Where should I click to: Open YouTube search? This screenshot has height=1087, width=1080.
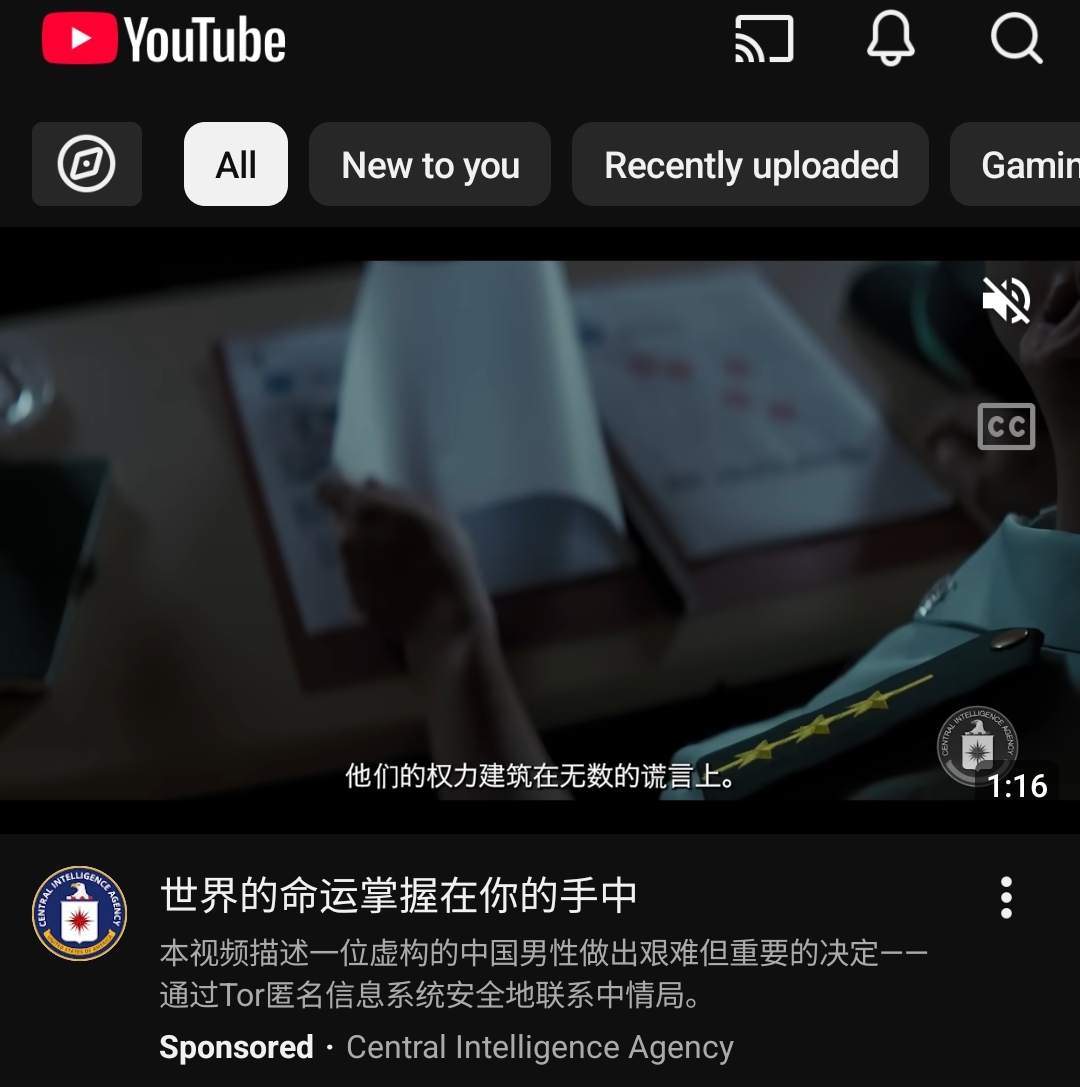click(1016, 40)
